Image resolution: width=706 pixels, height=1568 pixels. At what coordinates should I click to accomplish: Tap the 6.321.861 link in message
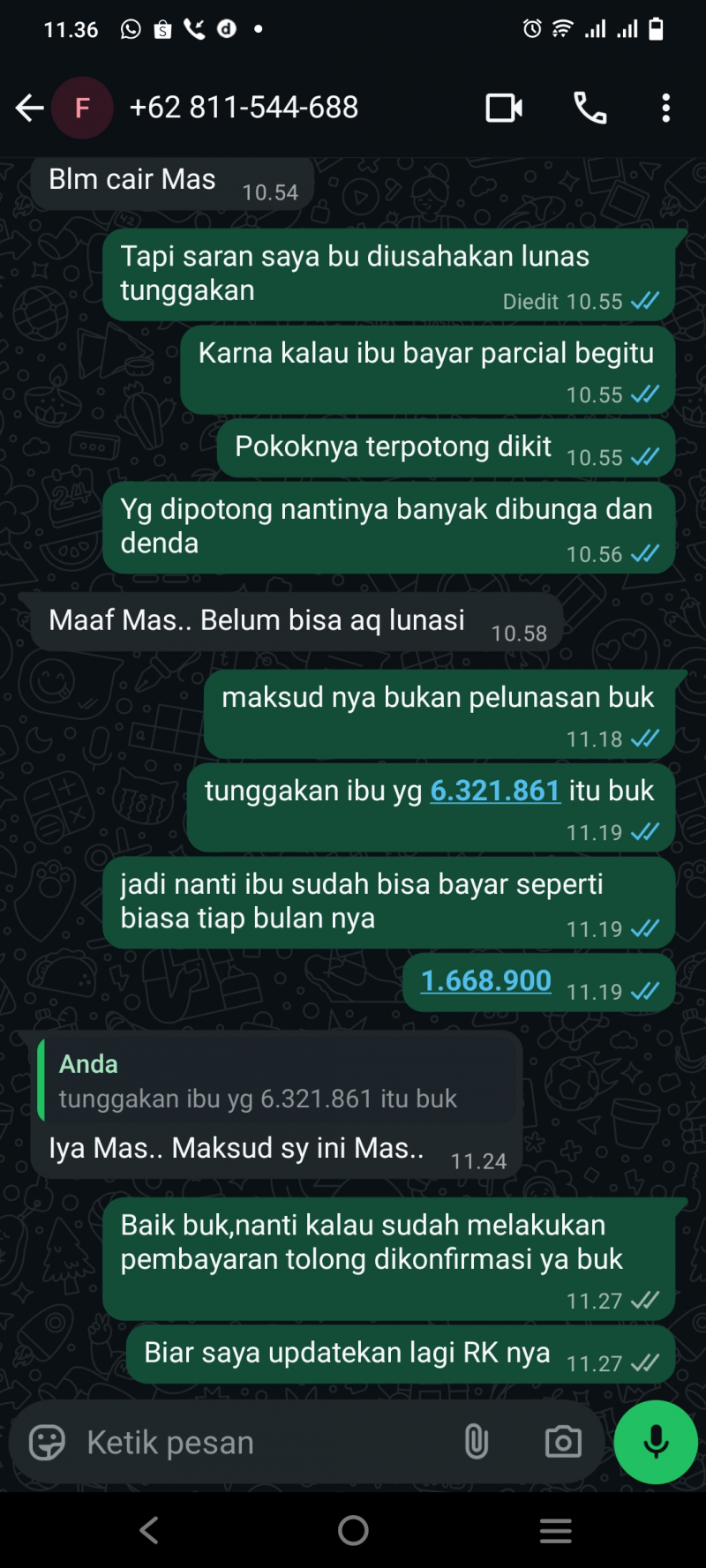point(495,790)
